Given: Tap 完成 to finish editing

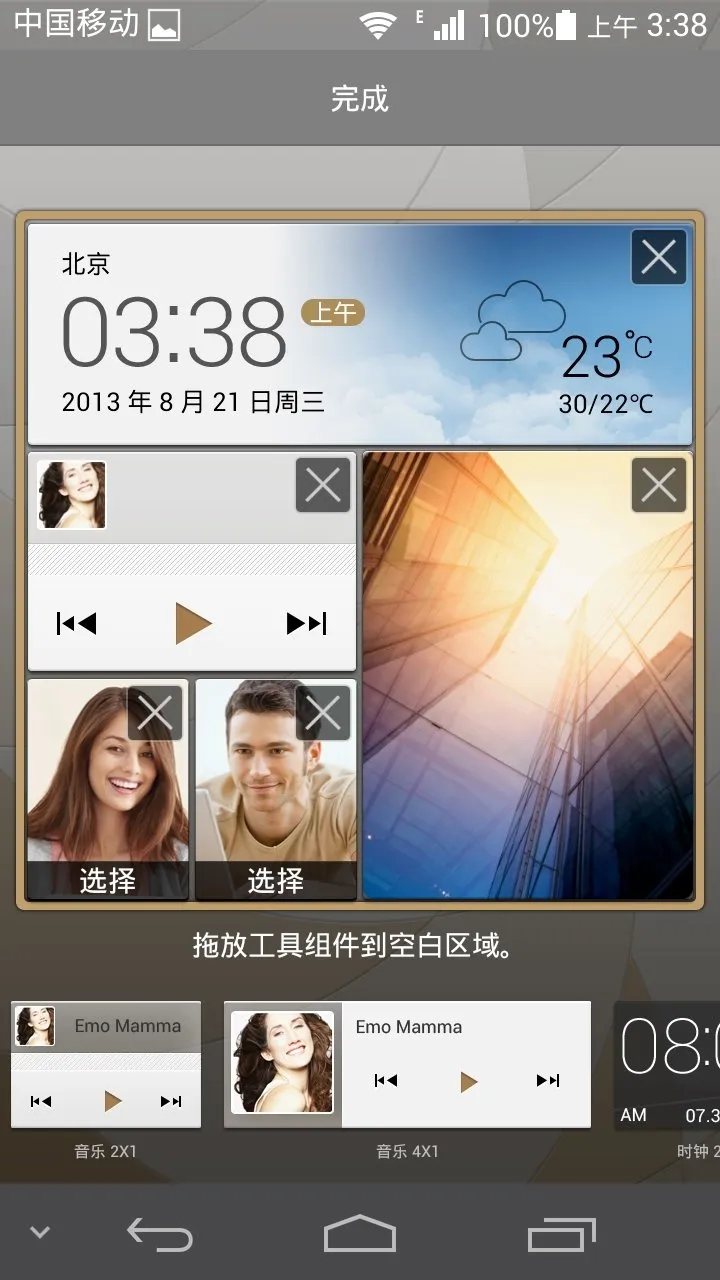Looking at the screenshot, I should [359, 98].
